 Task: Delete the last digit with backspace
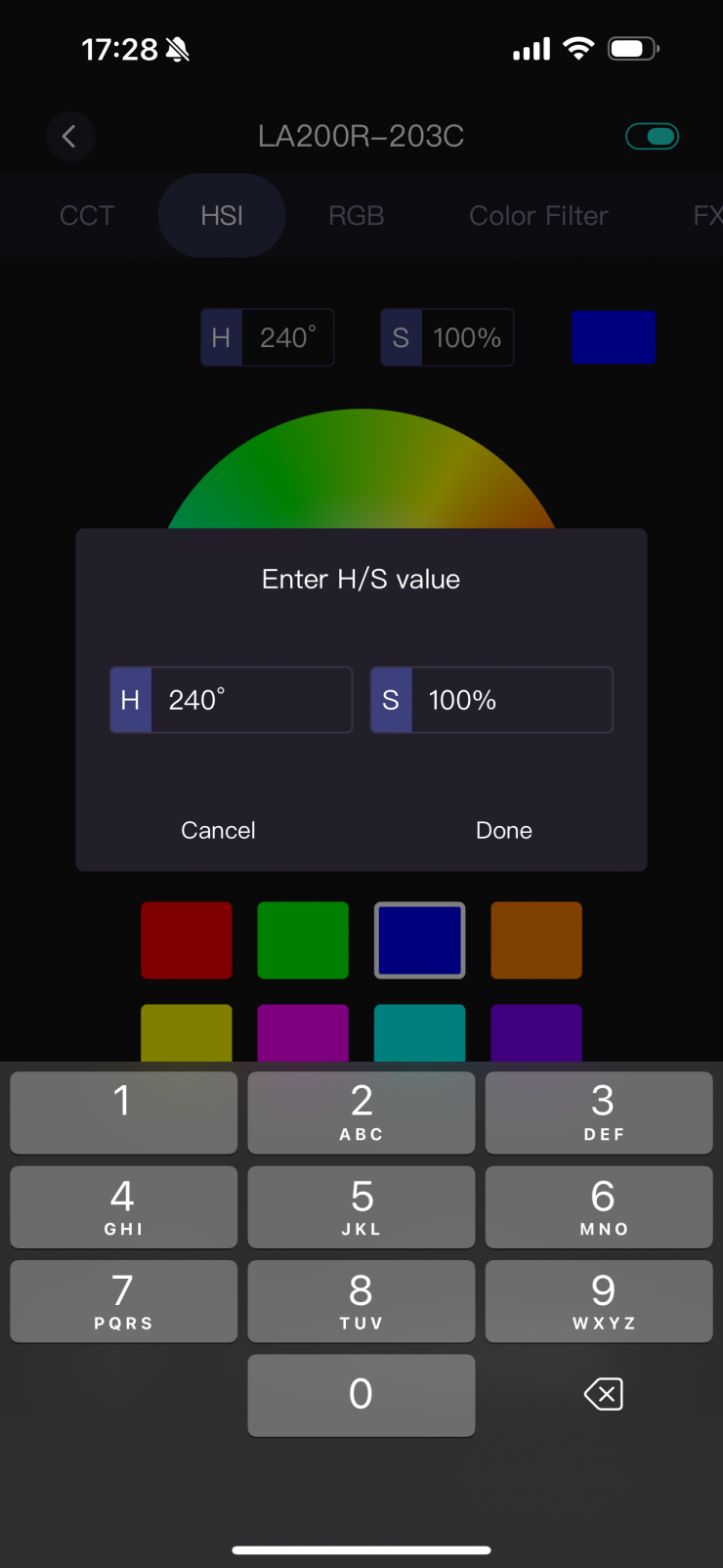point(603,1394)
